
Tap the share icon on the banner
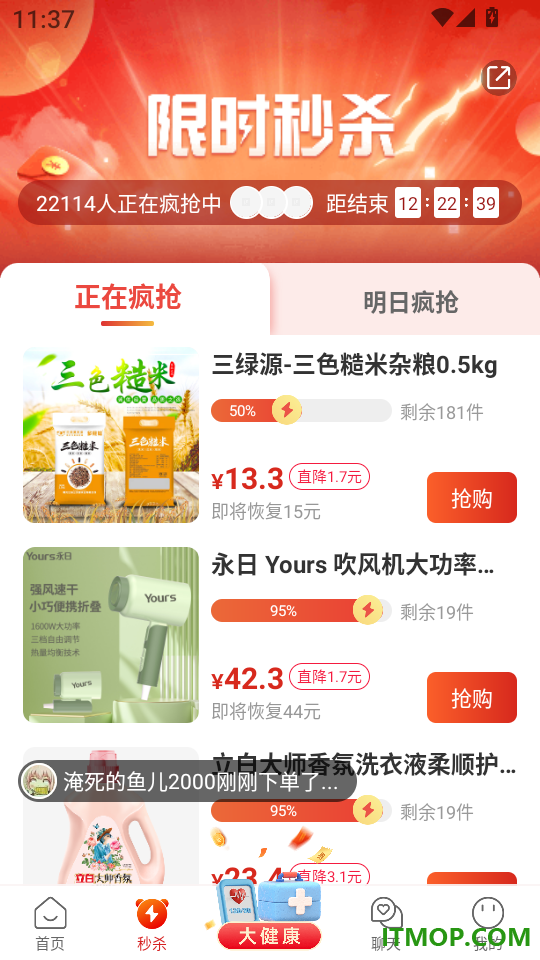point(498,78)
